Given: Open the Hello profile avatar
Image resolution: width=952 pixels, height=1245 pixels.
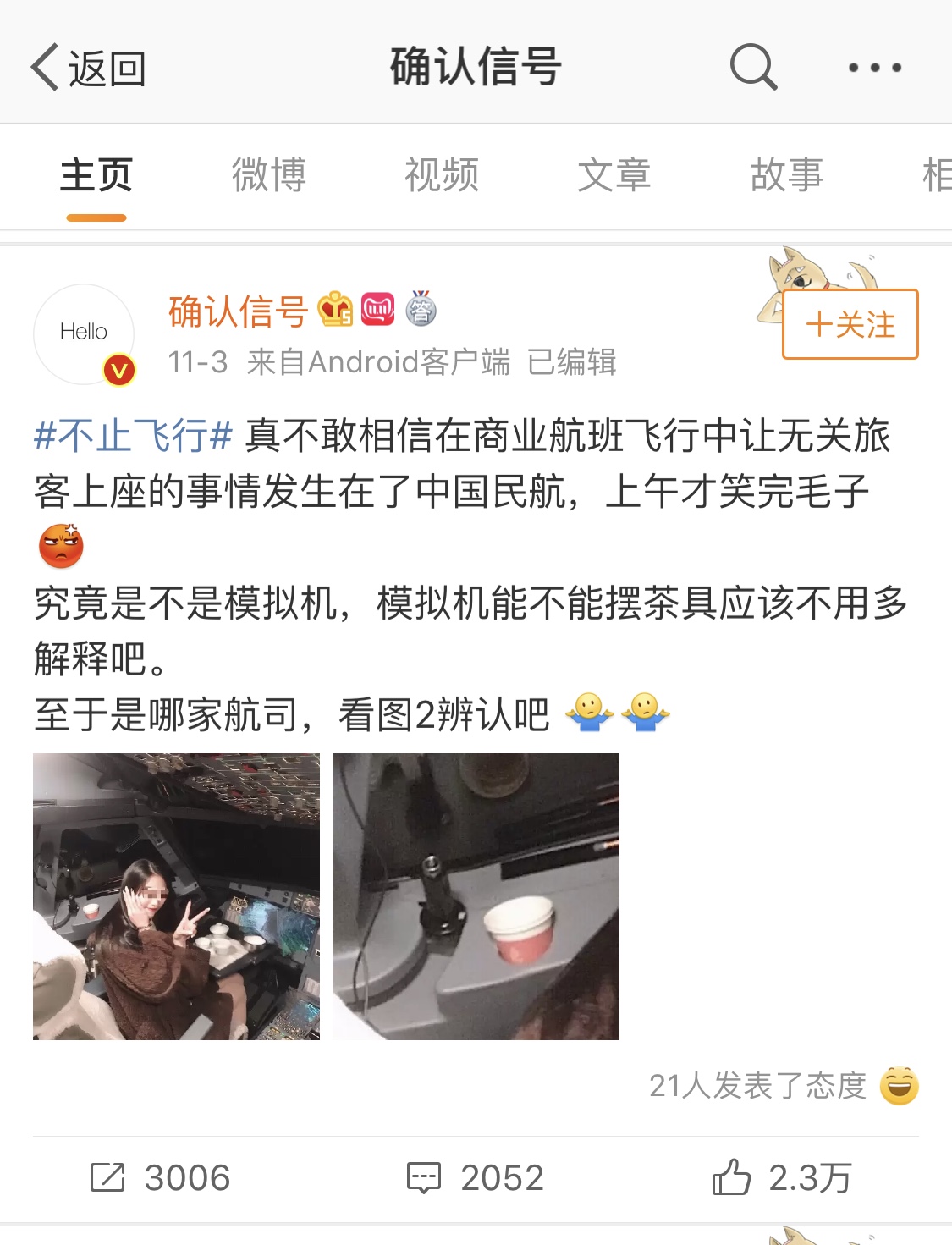Looking at the screenshot, I should [x=84, y=333].
